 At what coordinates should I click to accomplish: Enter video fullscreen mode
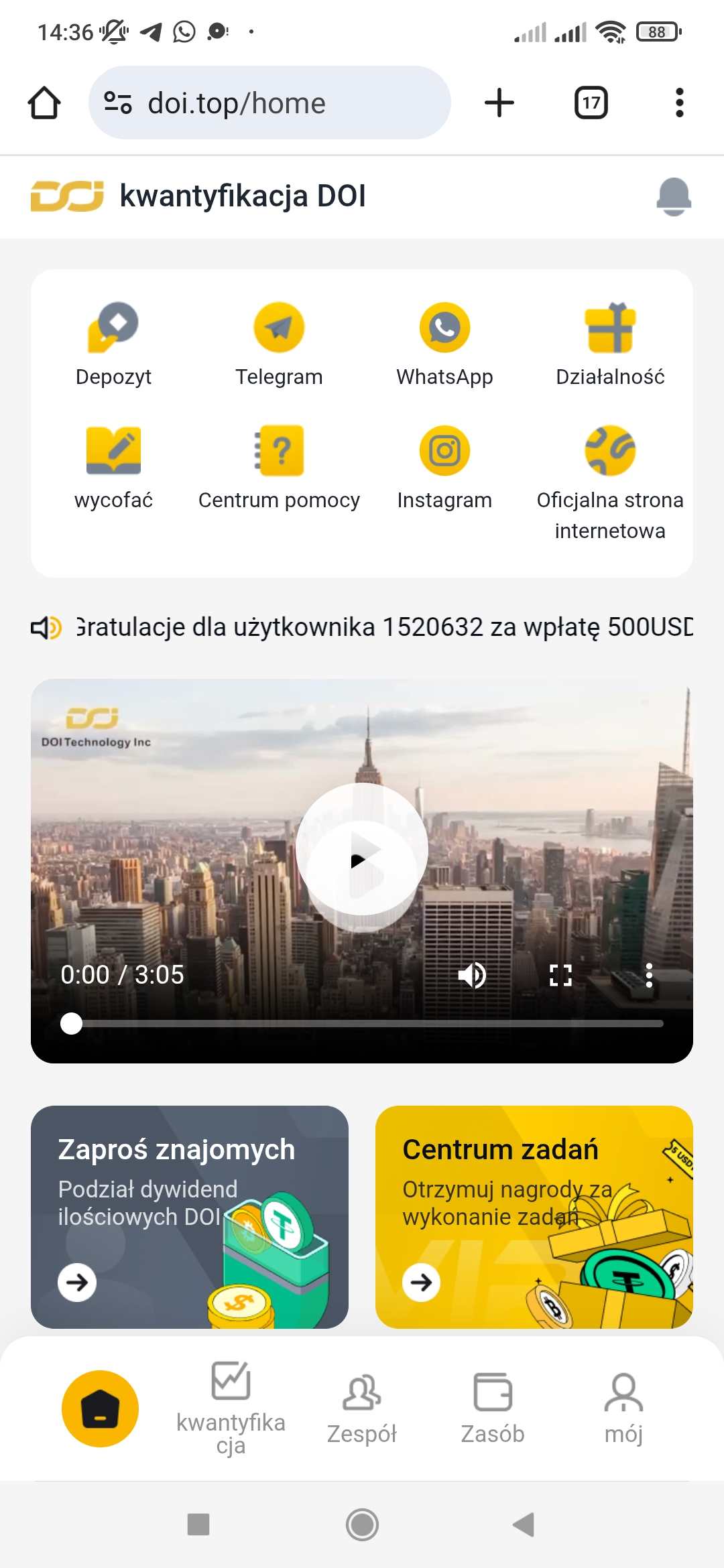click(560, 975)
